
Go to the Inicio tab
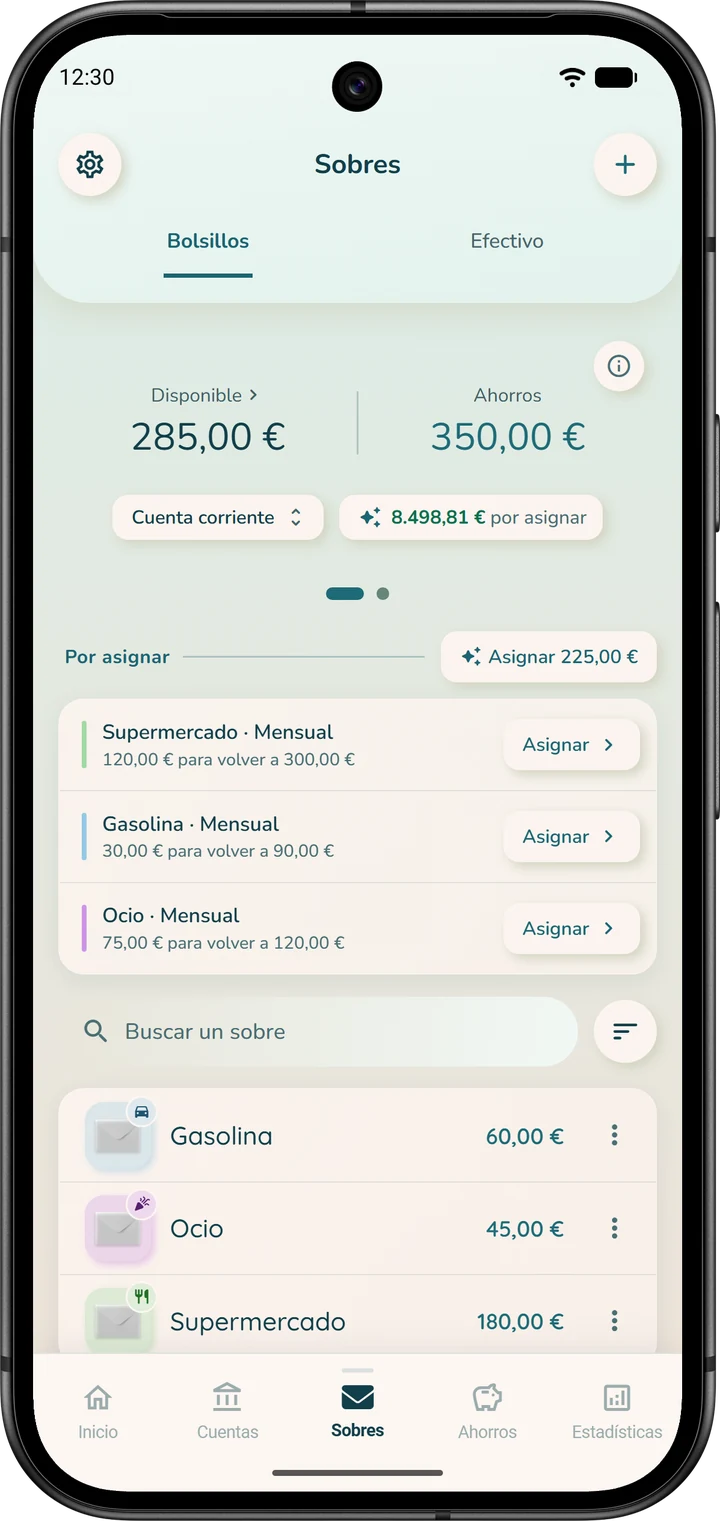click(98, 1412)
